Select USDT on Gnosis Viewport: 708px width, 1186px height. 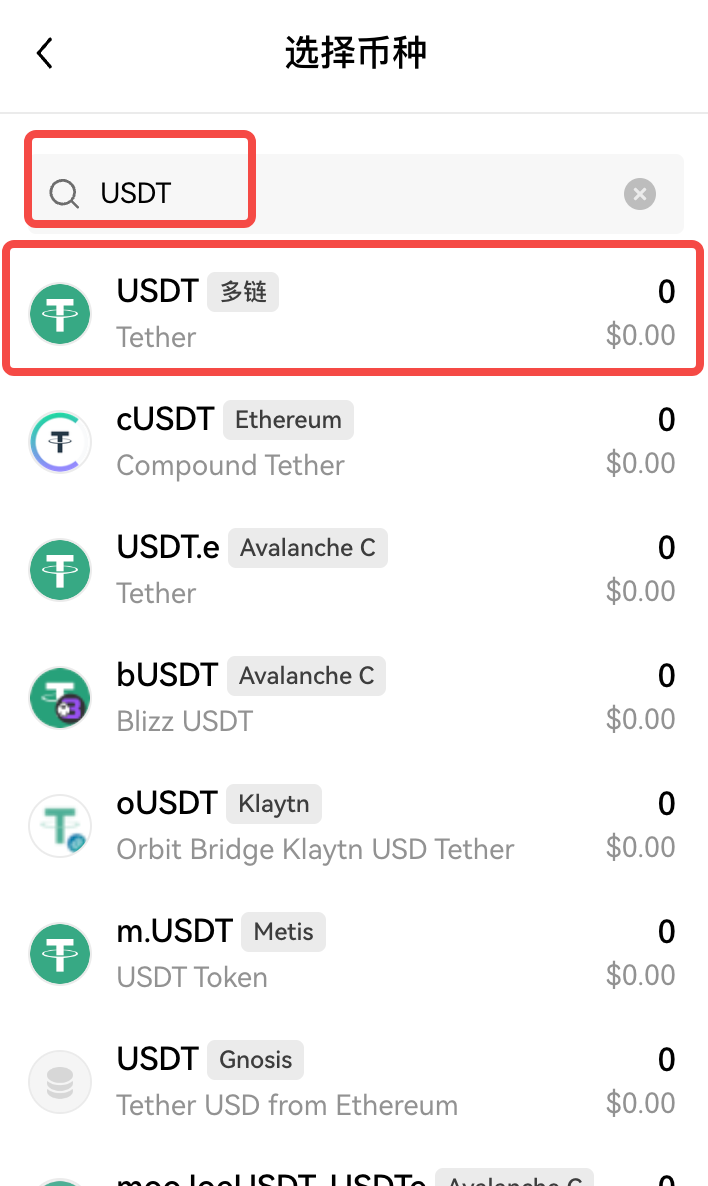click(354, 1082)
